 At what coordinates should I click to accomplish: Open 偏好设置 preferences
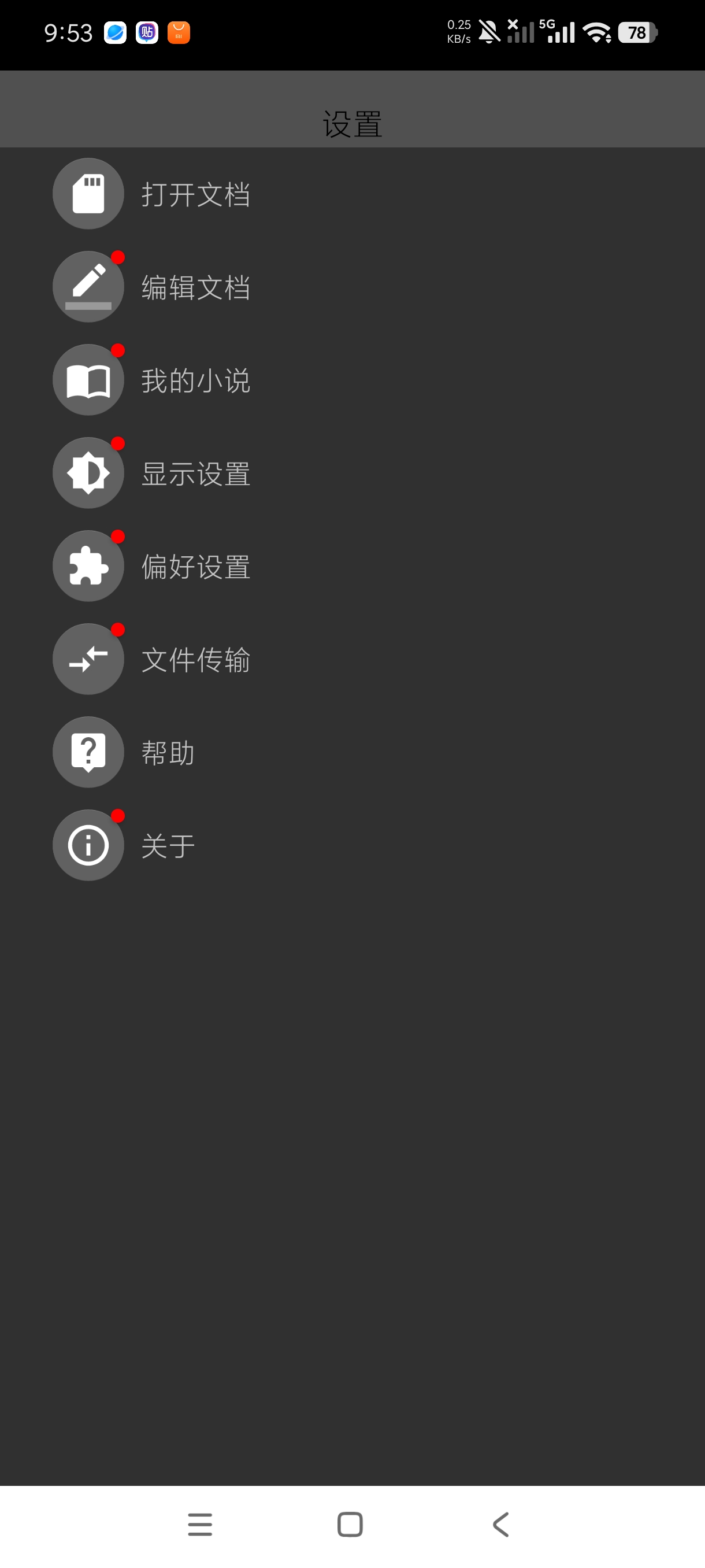point(352,566)
